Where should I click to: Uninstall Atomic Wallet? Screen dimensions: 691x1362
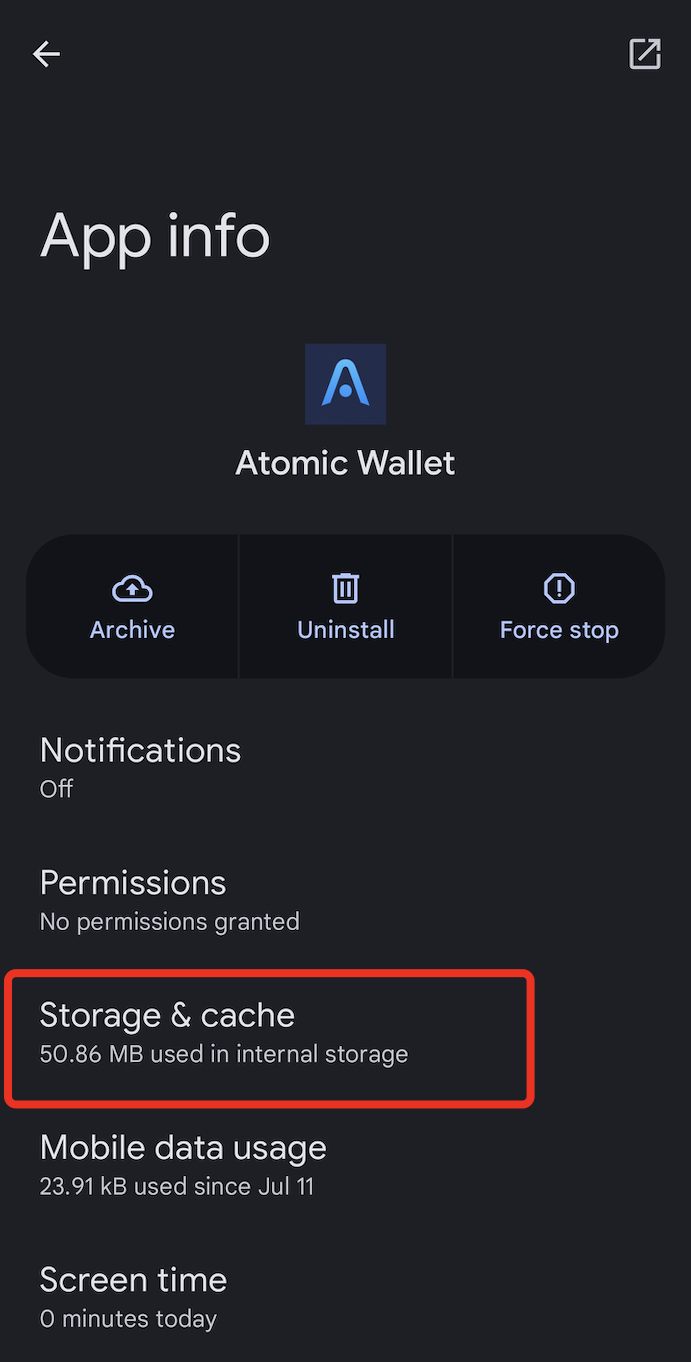coord(346,607)
